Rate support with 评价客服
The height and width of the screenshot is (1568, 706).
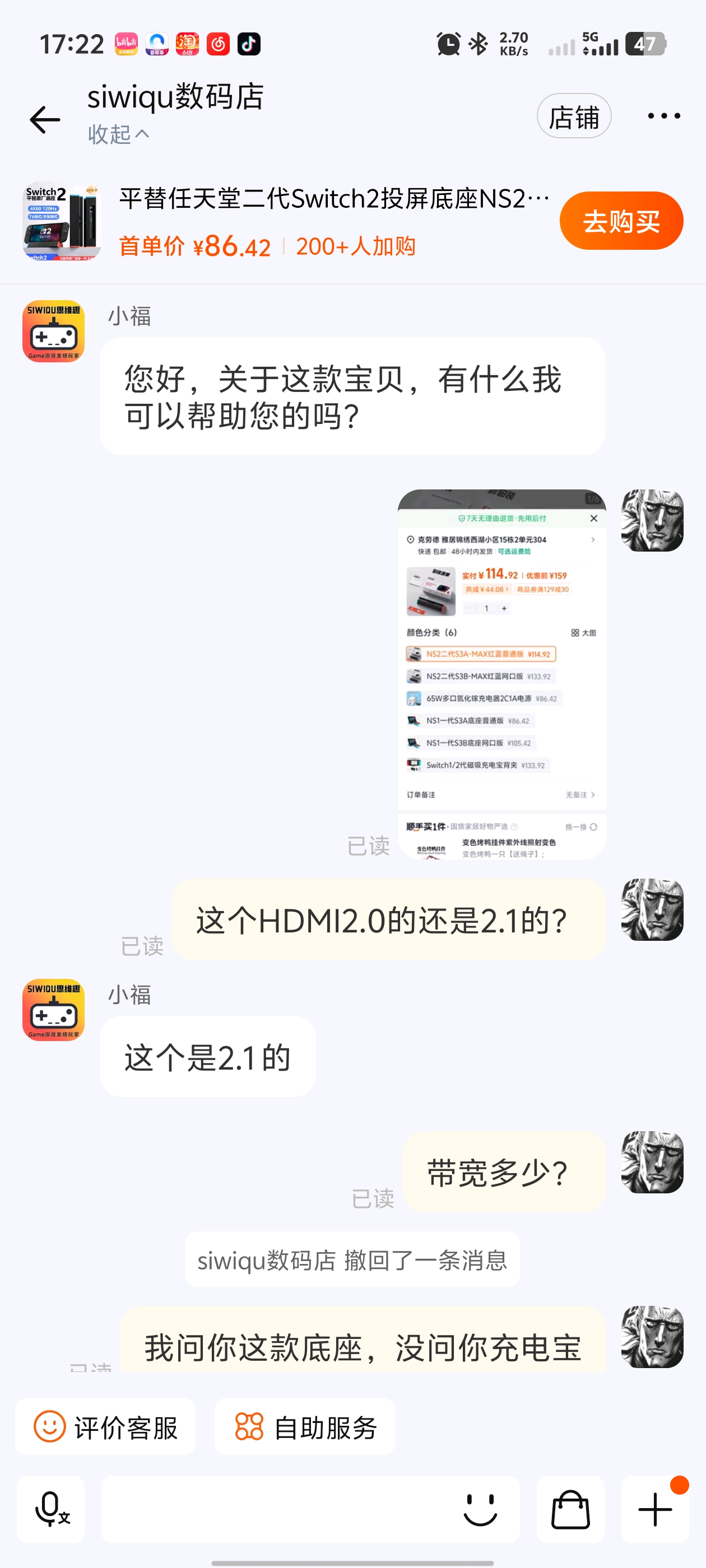105,1427
